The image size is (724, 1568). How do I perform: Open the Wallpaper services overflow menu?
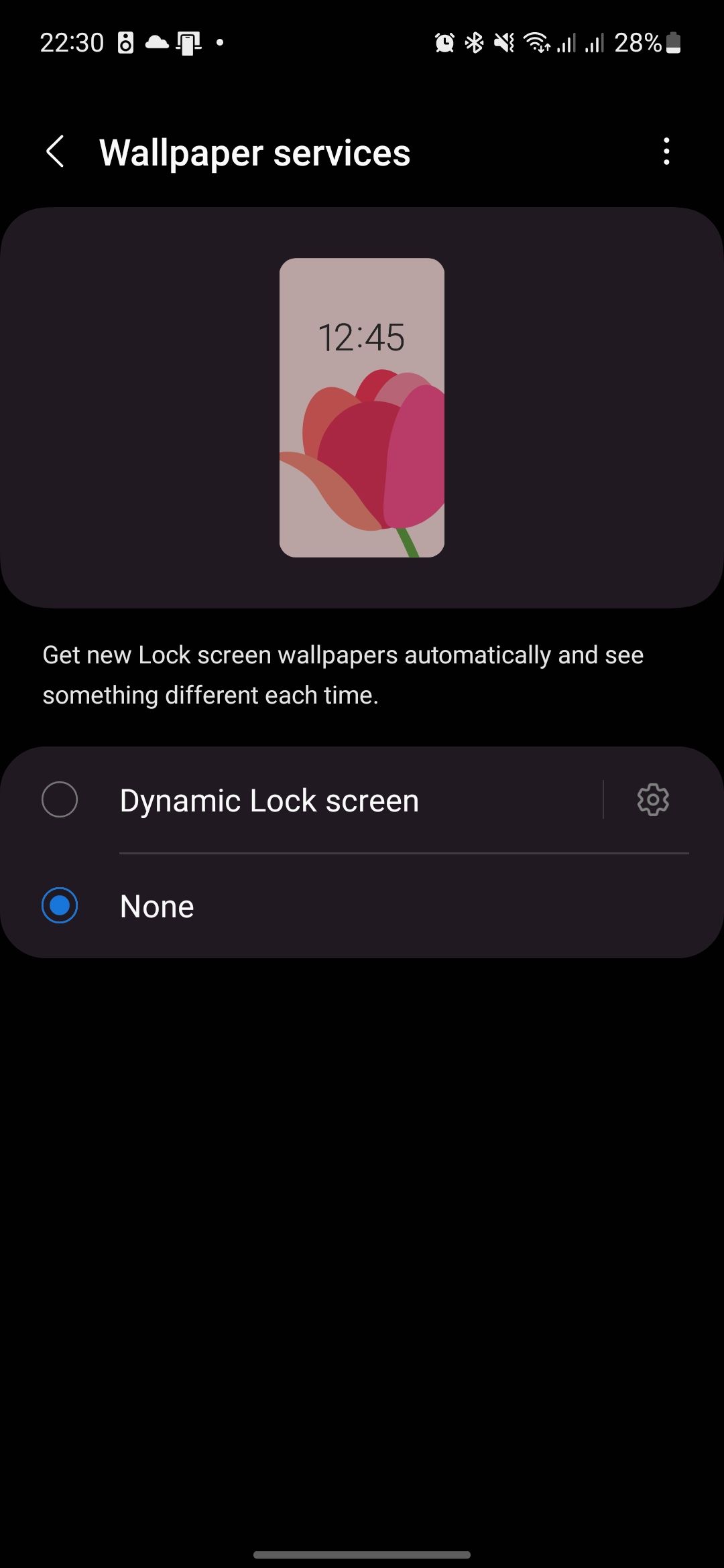(x=666, y=152)
